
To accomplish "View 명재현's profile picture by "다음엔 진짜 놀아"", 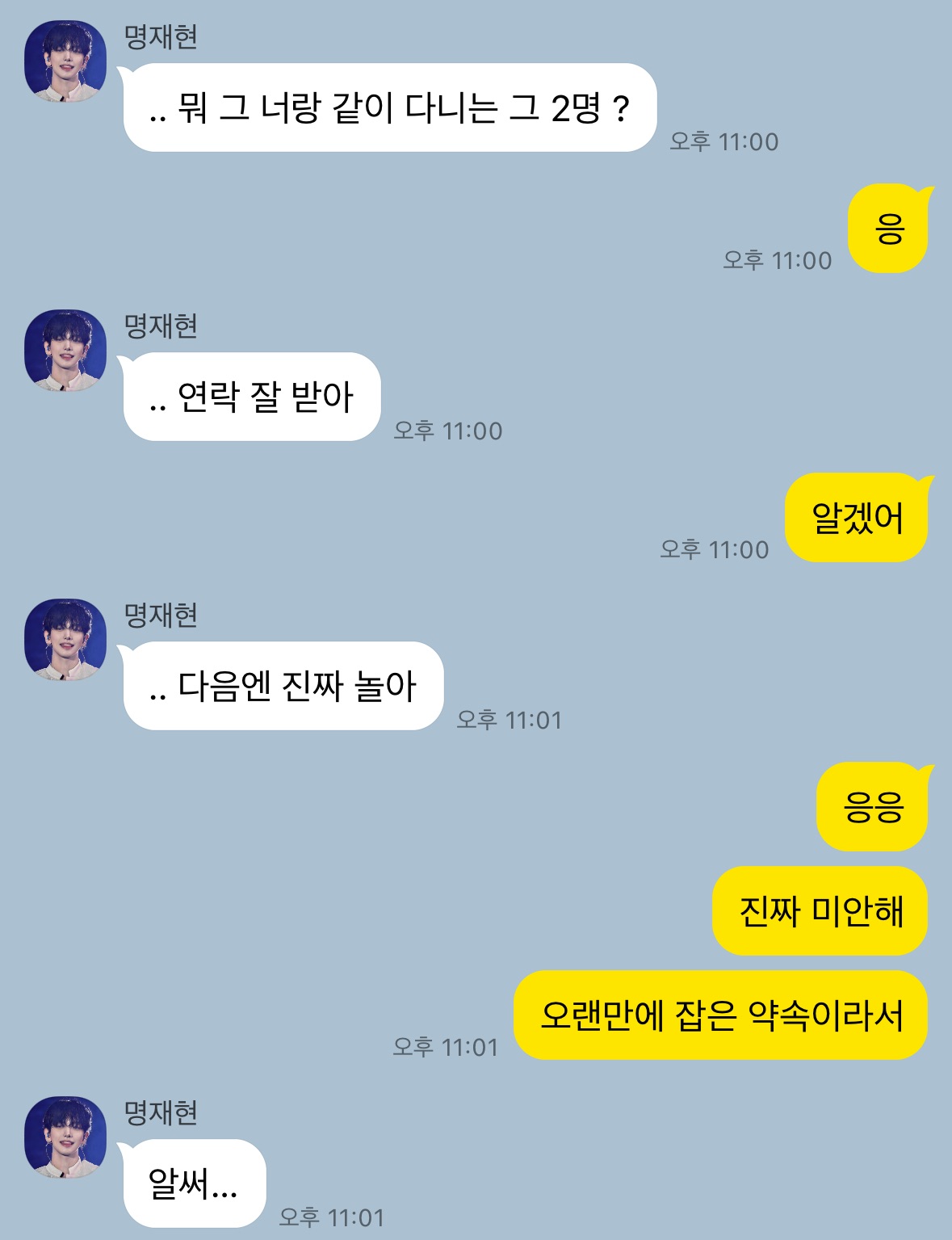I will coord(65,641).
